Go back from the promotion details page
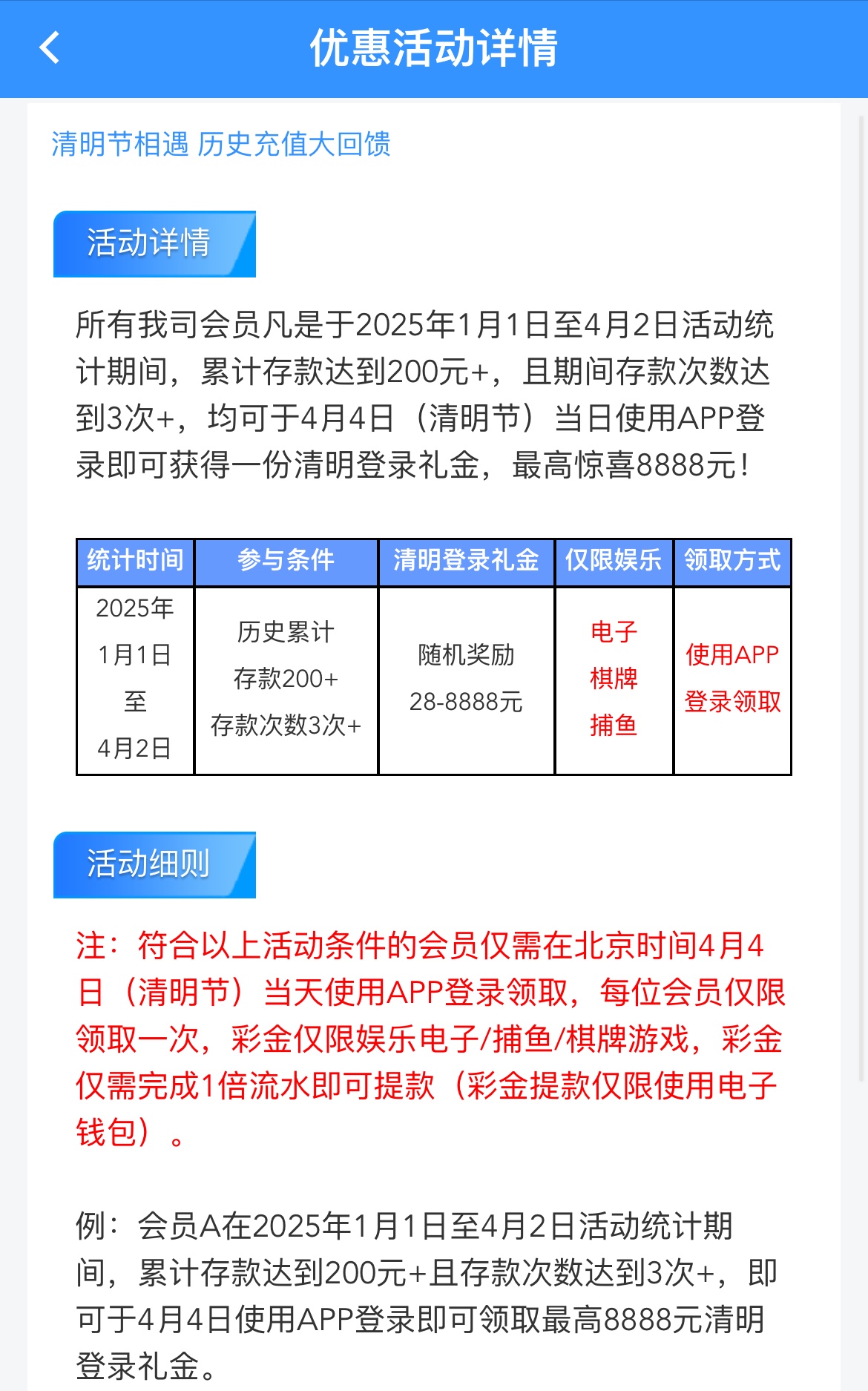The width and height of the screenshot is (868, 1391). click(x=50, y=48)
